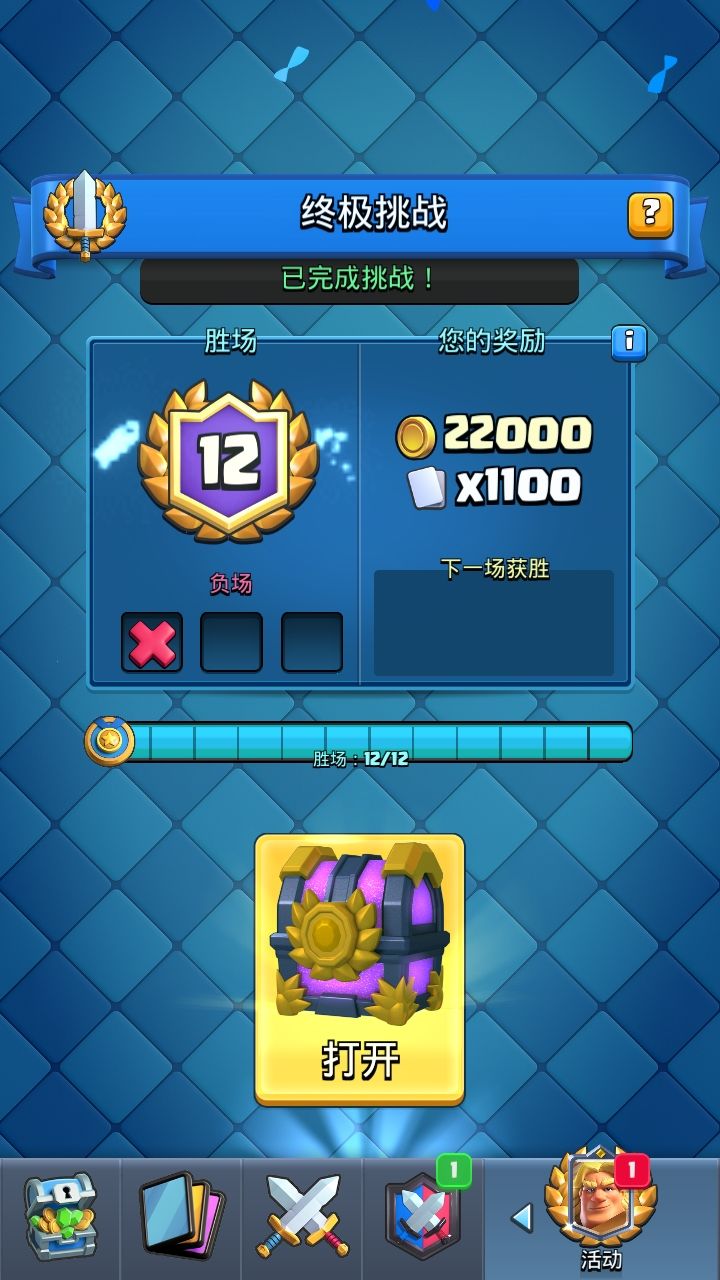This screenshot has width=720, height=1280.
Task: Click the 胜场 12/12 progress bar
Action: (x=360, y=740)
